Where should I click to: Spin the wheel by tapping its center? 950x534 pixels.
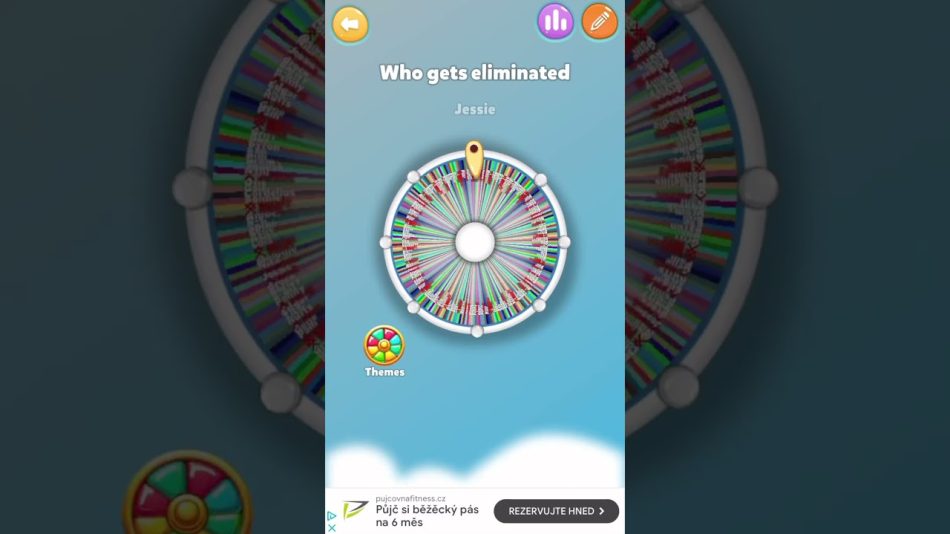pos(474,242)
